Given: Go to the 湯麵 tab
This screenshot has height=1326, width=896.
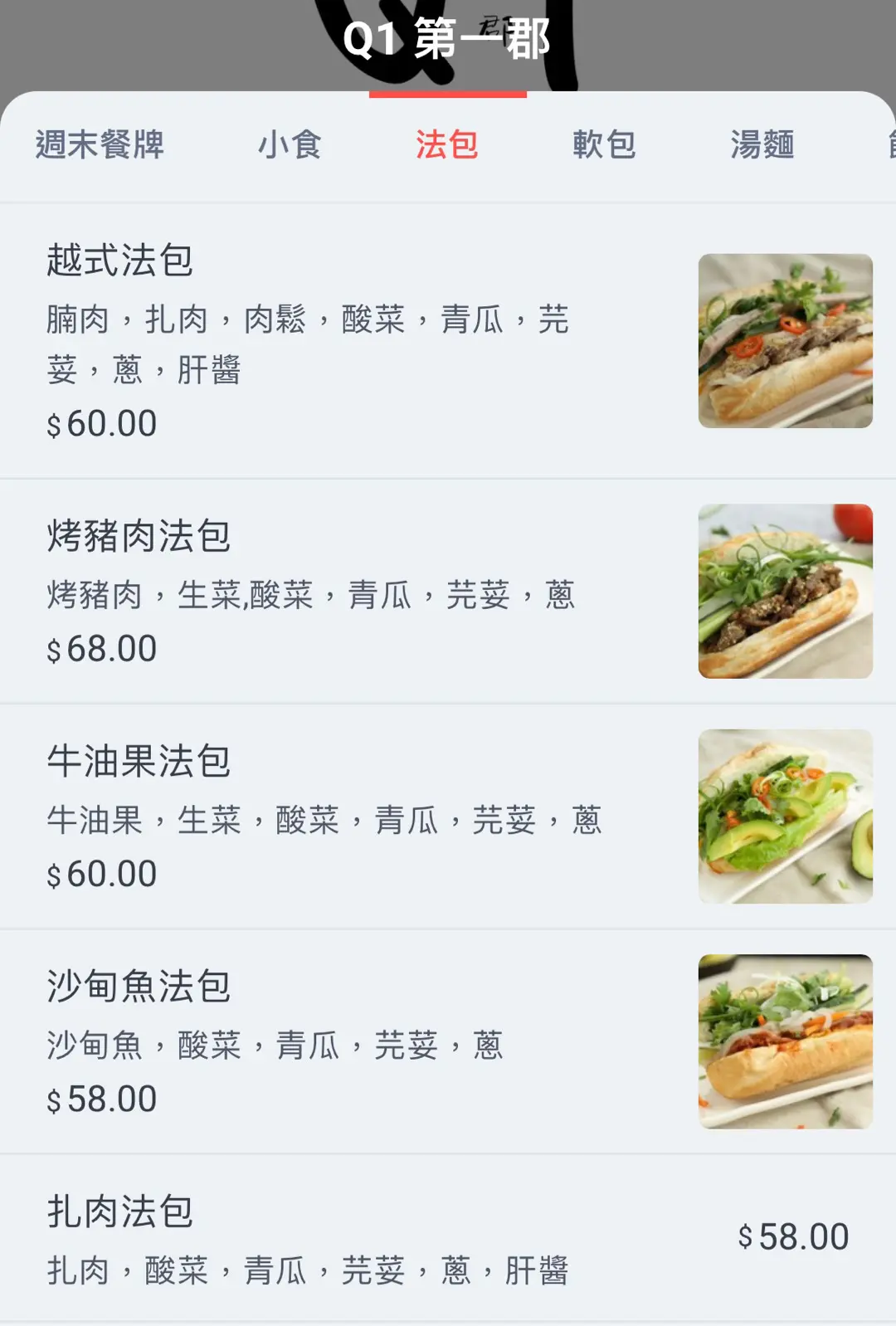Looking at the screenshot, I should (x=762, y=145).
